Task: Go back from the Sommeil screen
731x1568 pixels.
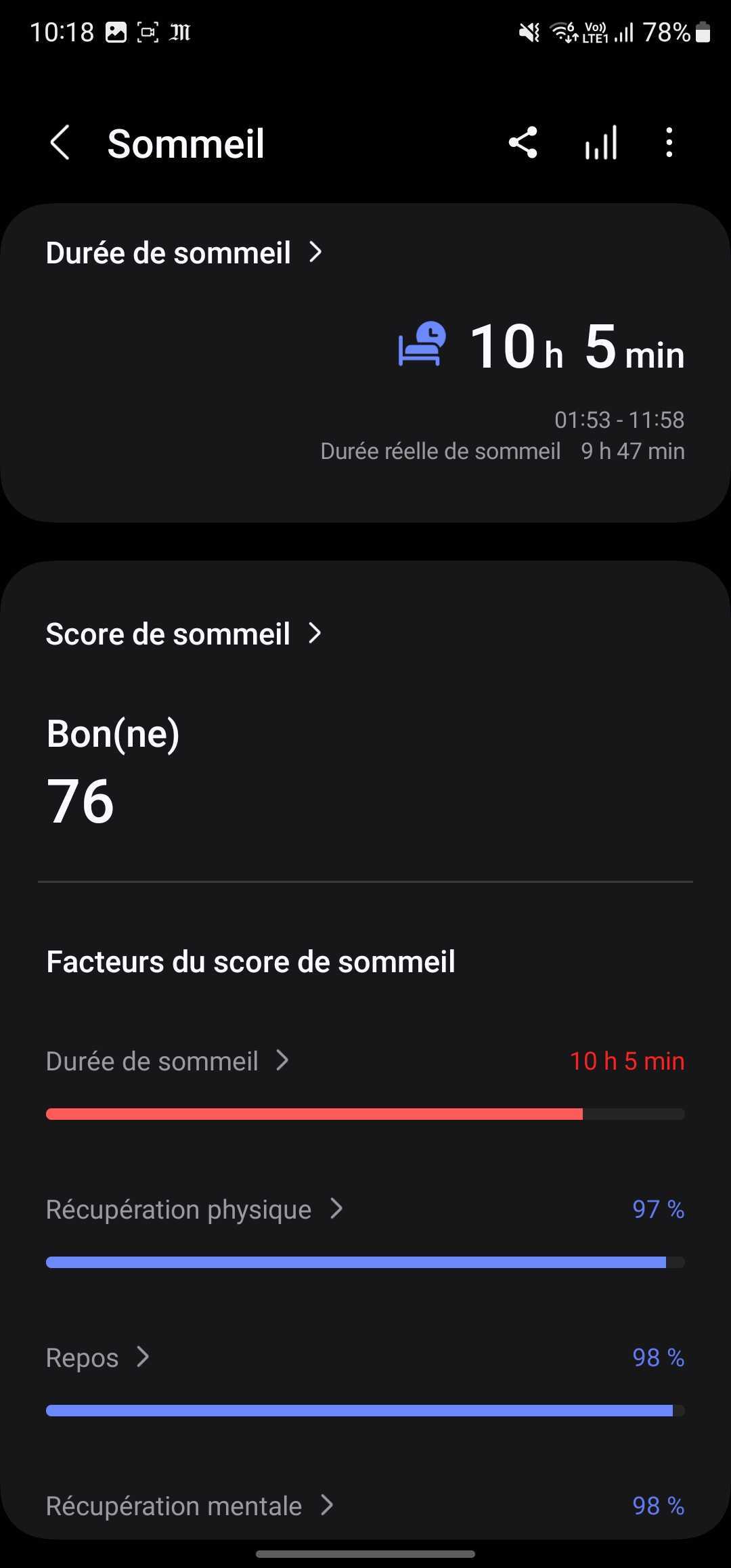Action: click(60, 144)
